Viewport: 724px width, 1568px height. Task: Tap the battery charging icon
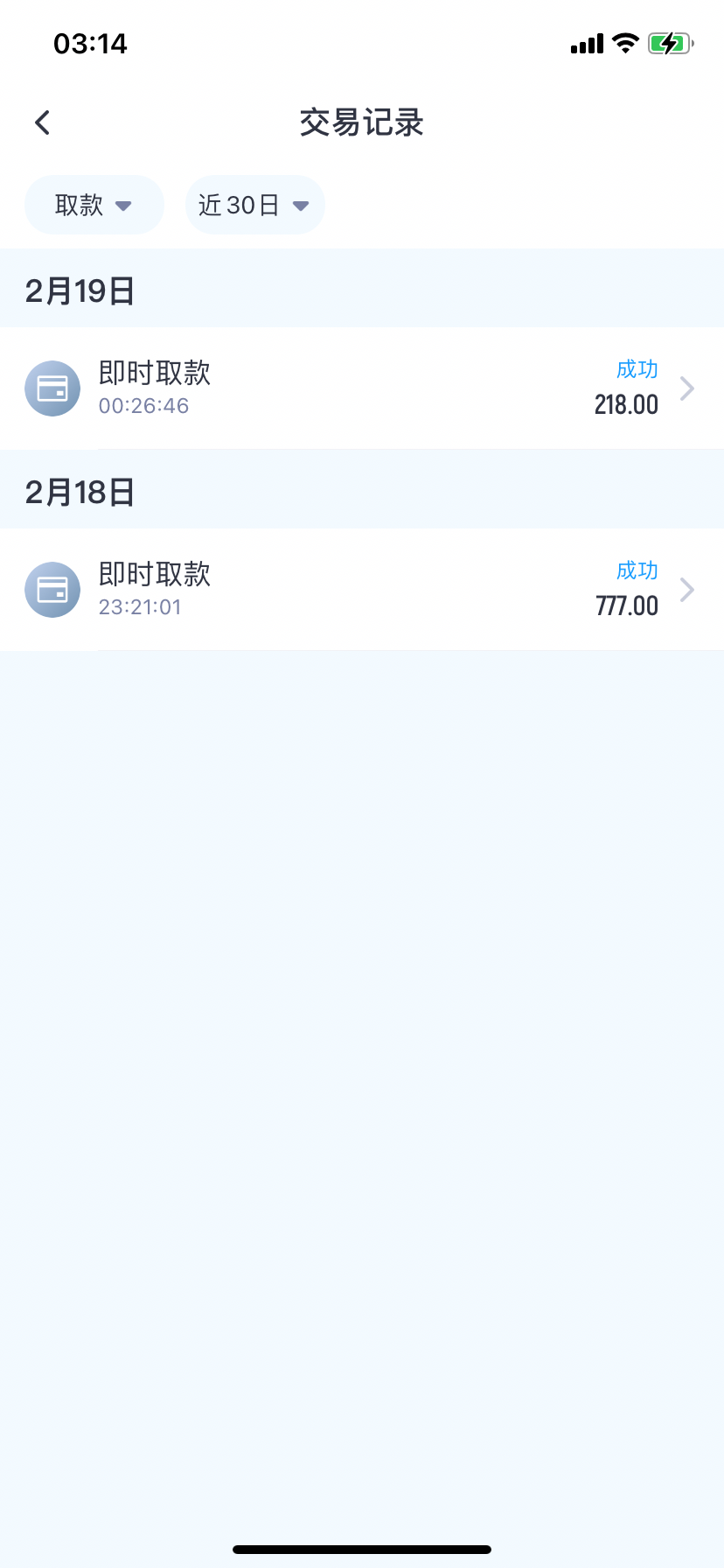pos(672,43)
